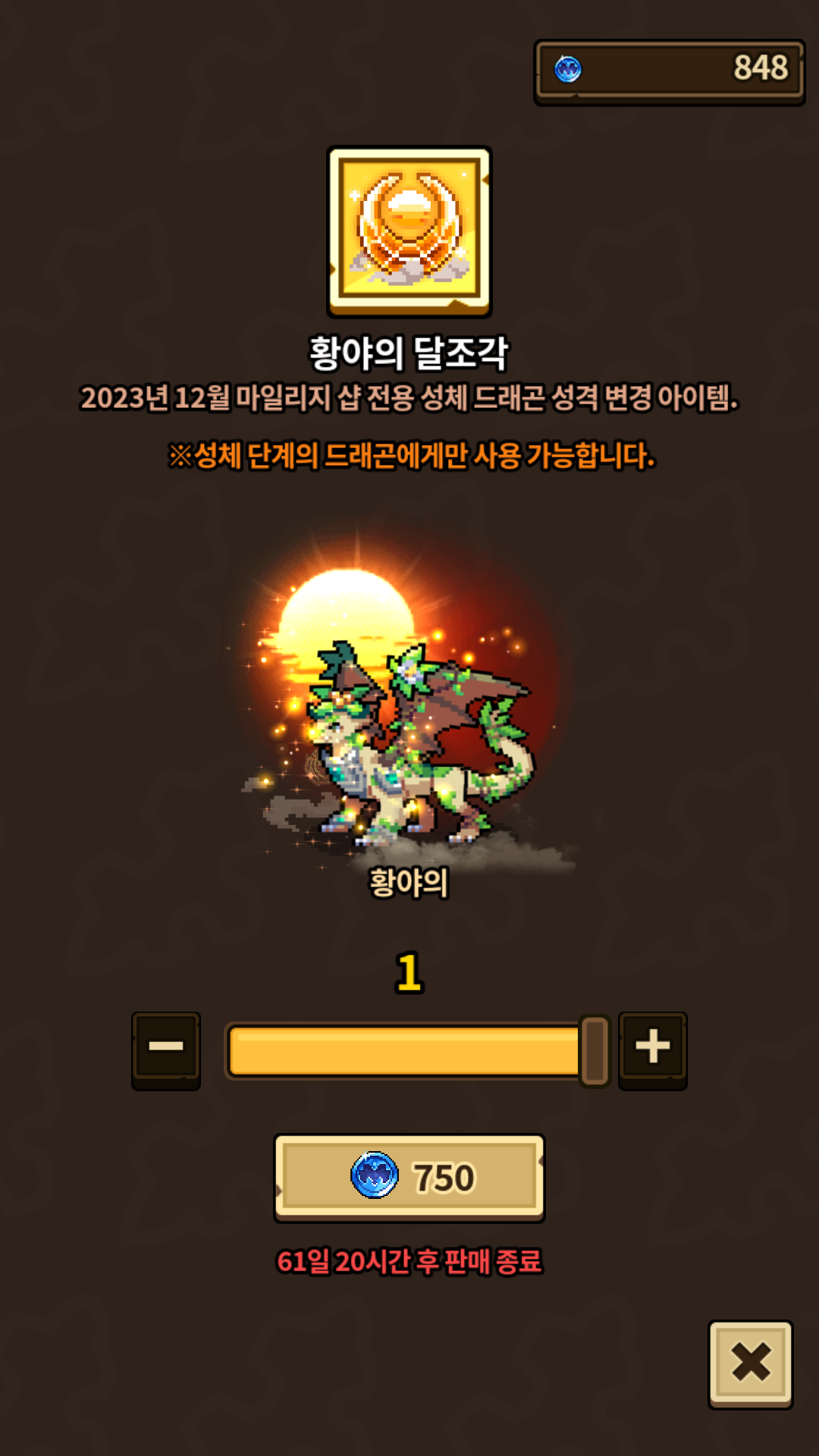Increase quantity with the plus button
819x1456 pixels.
click(x=652, y=1048)
